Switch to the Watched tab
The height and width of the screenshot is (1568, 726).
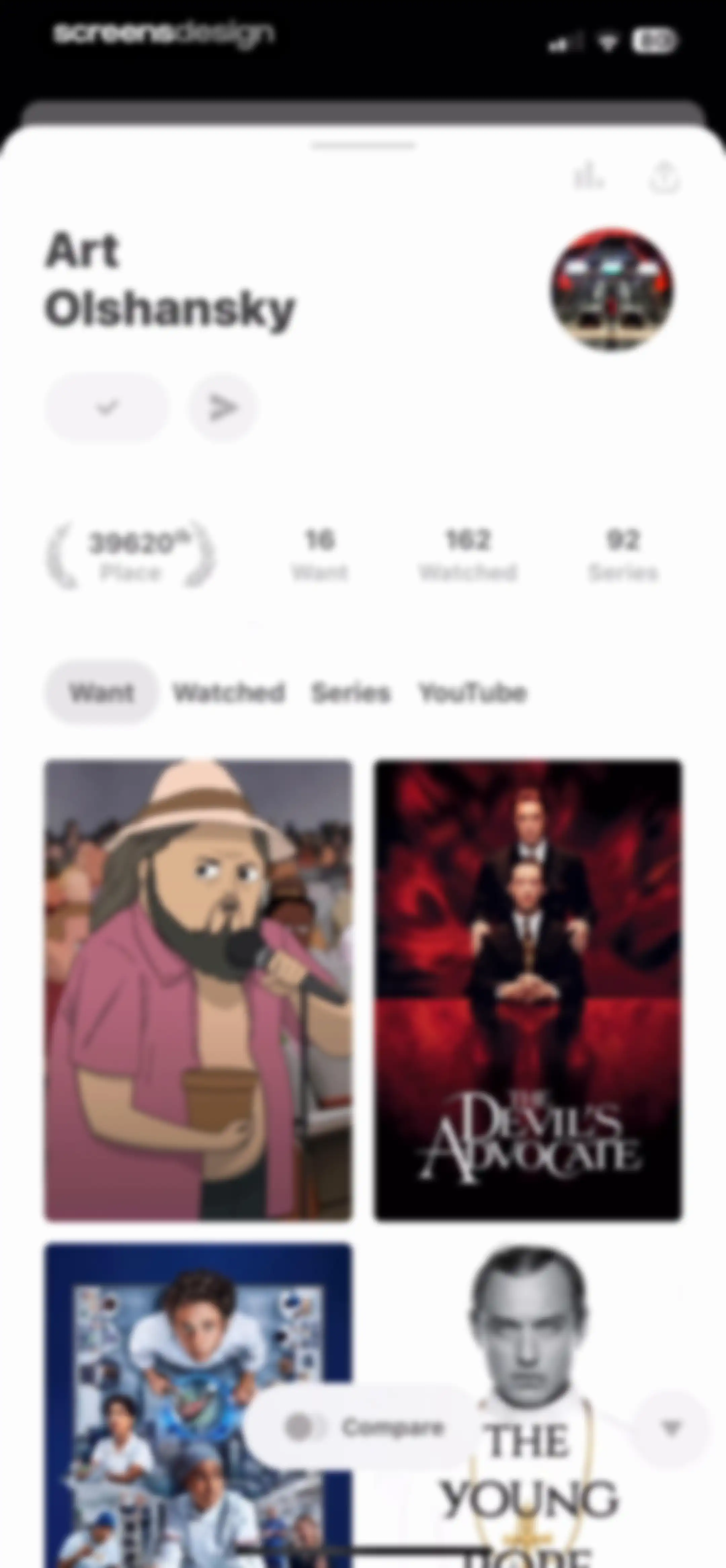pos(229,692)
